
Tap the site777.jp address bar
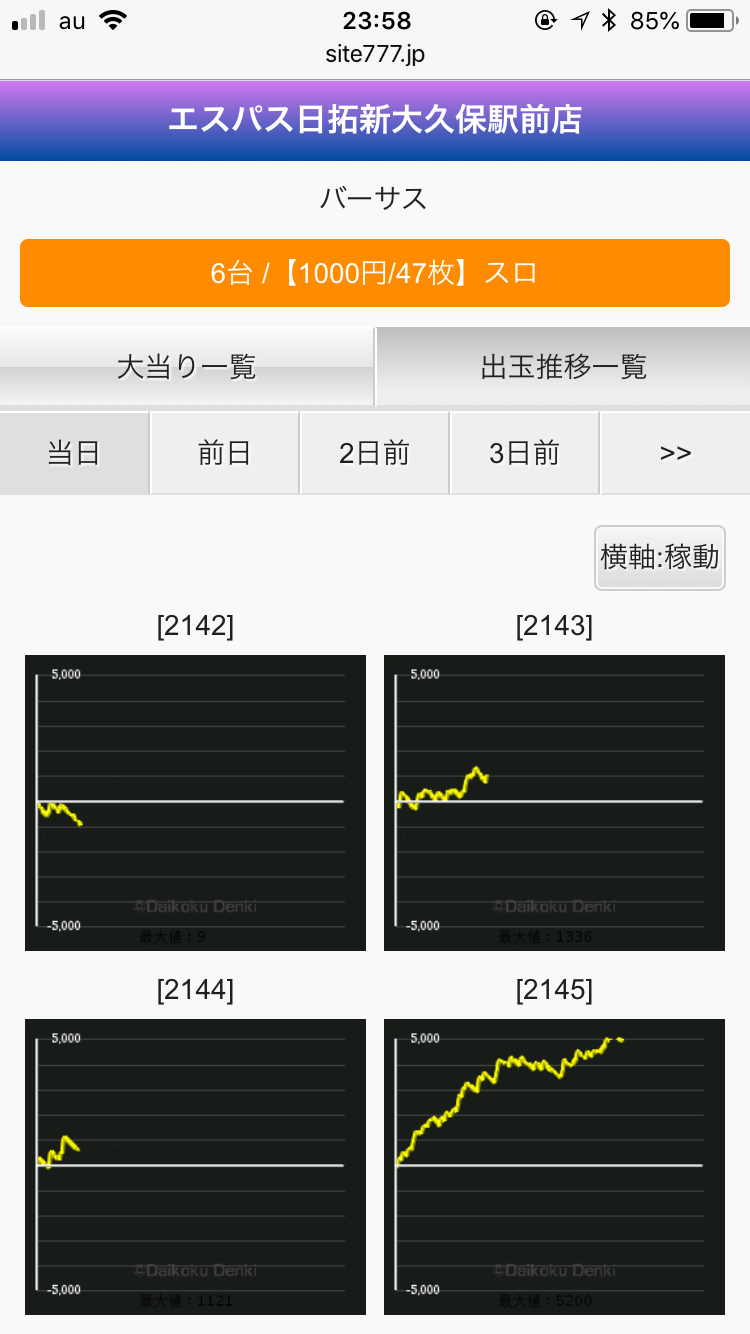point(375,54)
